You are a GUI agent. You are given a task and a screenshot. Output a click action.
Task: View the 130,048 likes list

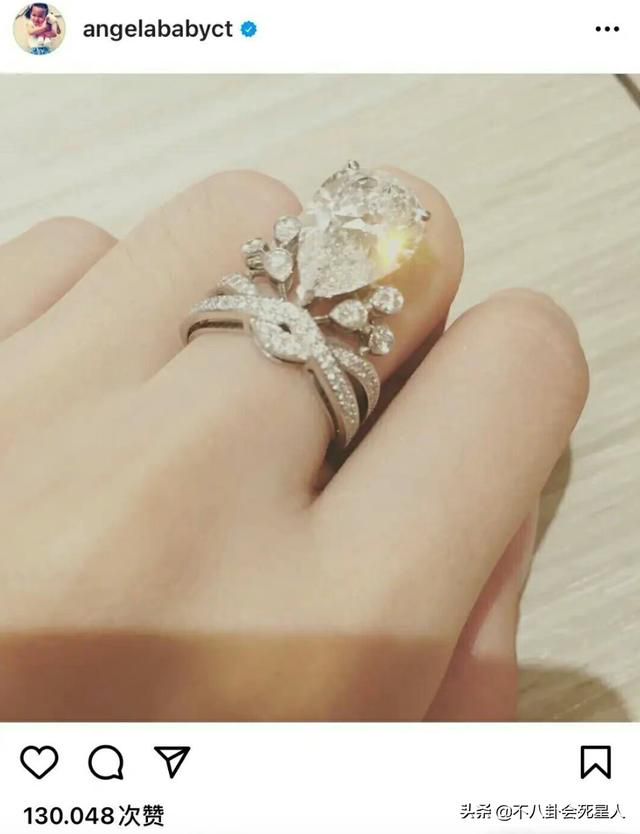click(94, 815)
